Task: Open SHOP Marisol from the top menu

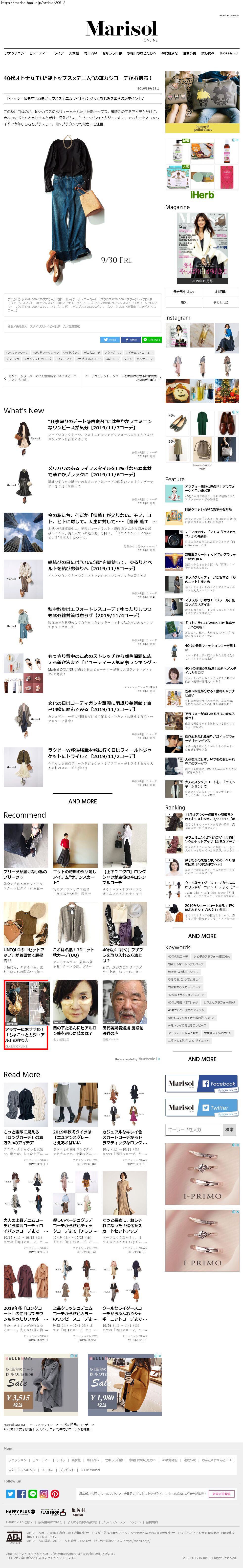Action: click(228, 53)
